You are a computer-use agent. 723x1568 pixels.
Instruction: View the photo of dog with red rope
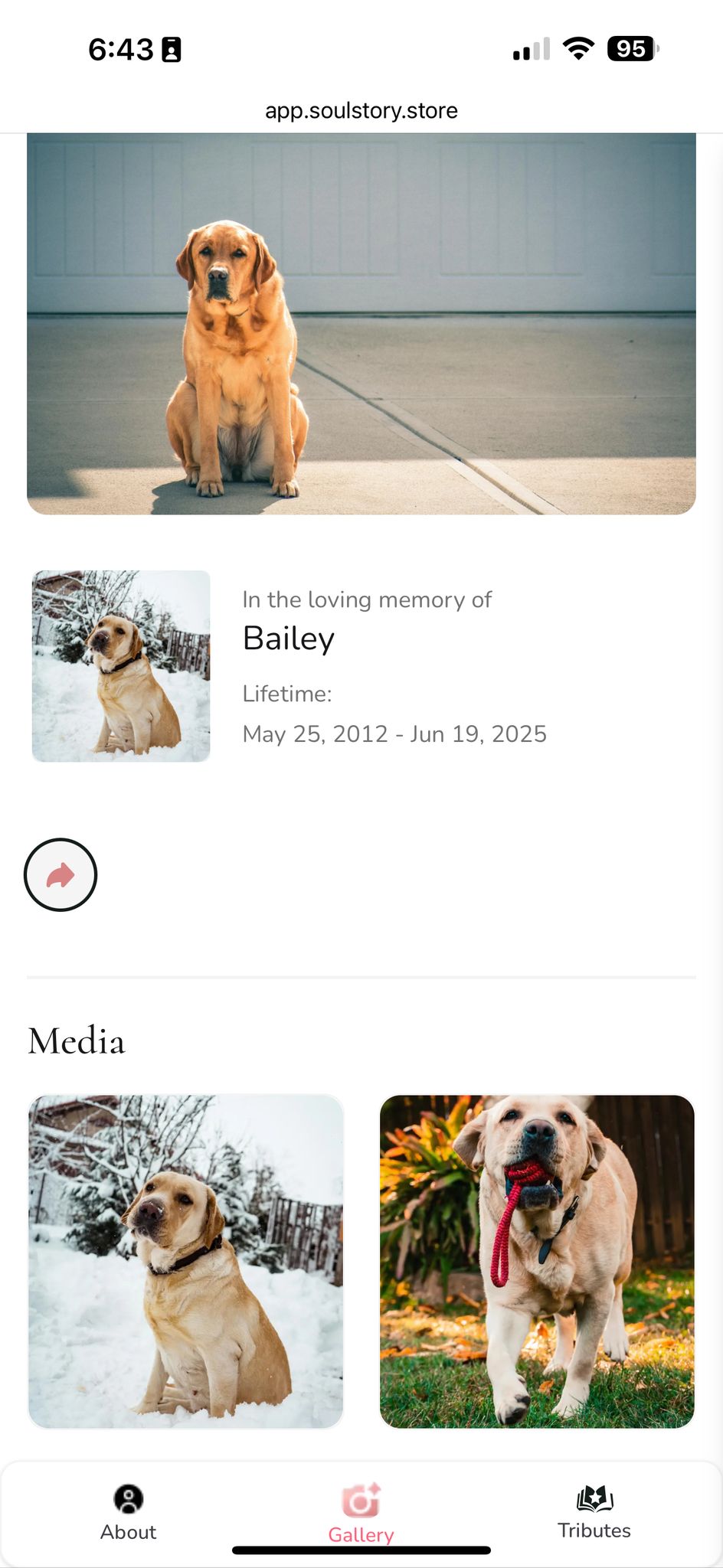537,1261
